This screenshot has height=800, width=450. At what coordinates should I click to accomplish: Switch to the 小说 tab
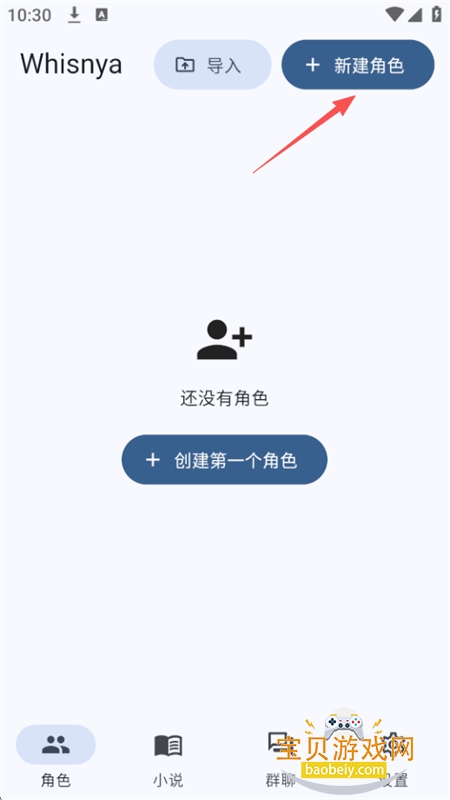[x=168, y=757]
